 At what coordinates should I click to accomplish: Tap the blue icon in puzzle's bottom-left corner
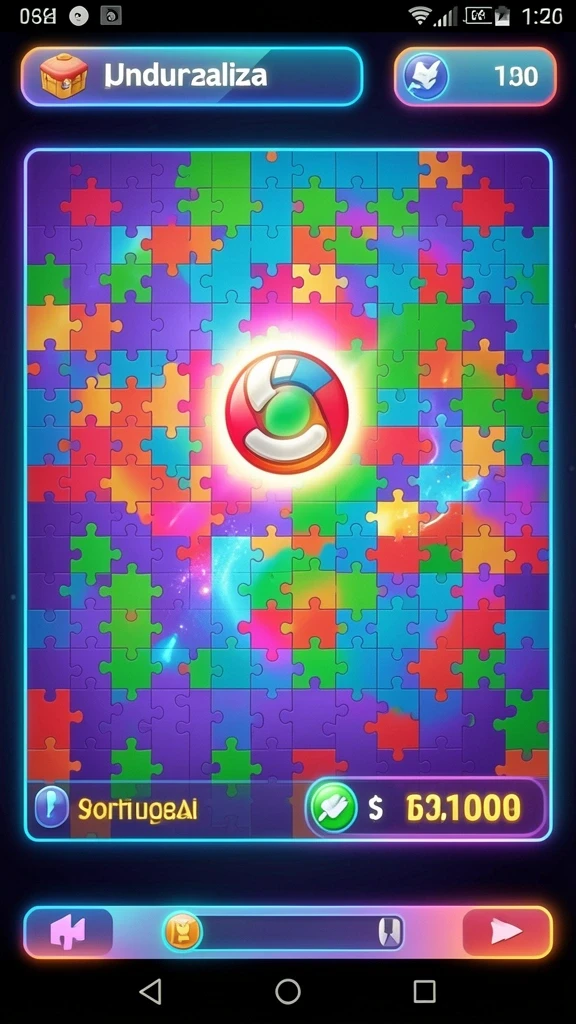point(52,807)
